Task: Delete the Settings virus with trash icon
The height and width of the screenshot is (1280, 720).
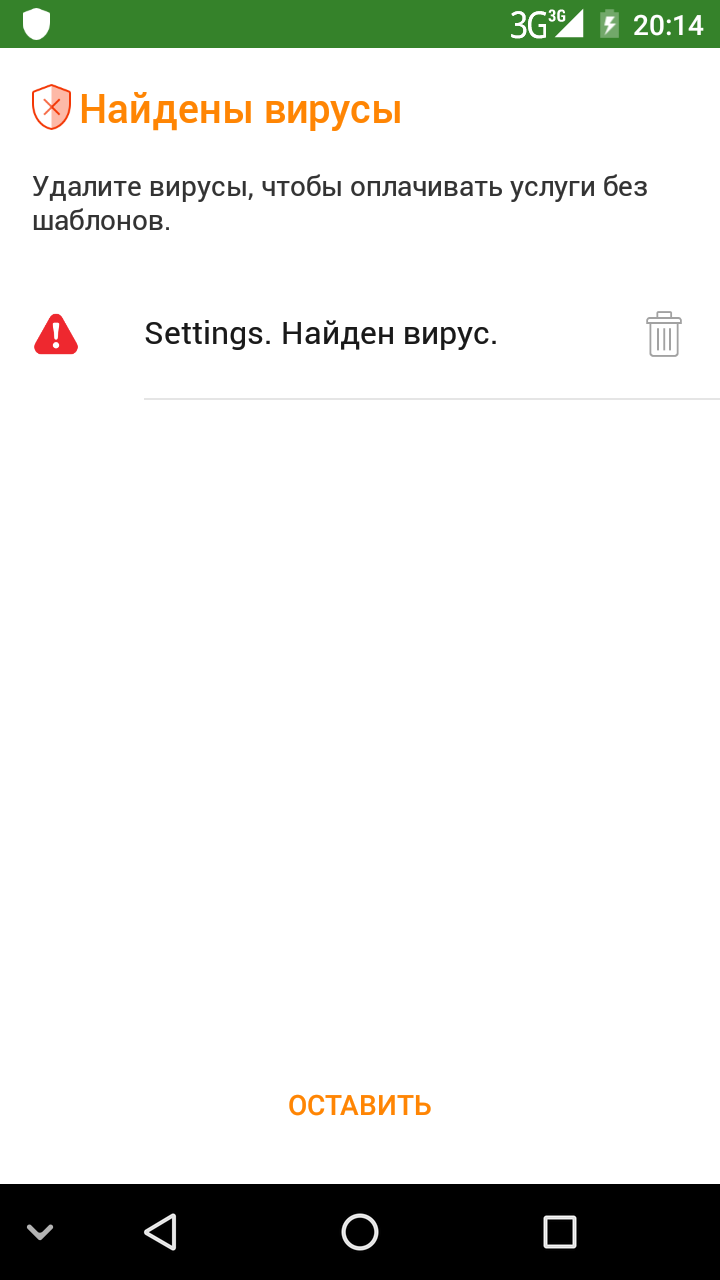Action: coord(663,334)
